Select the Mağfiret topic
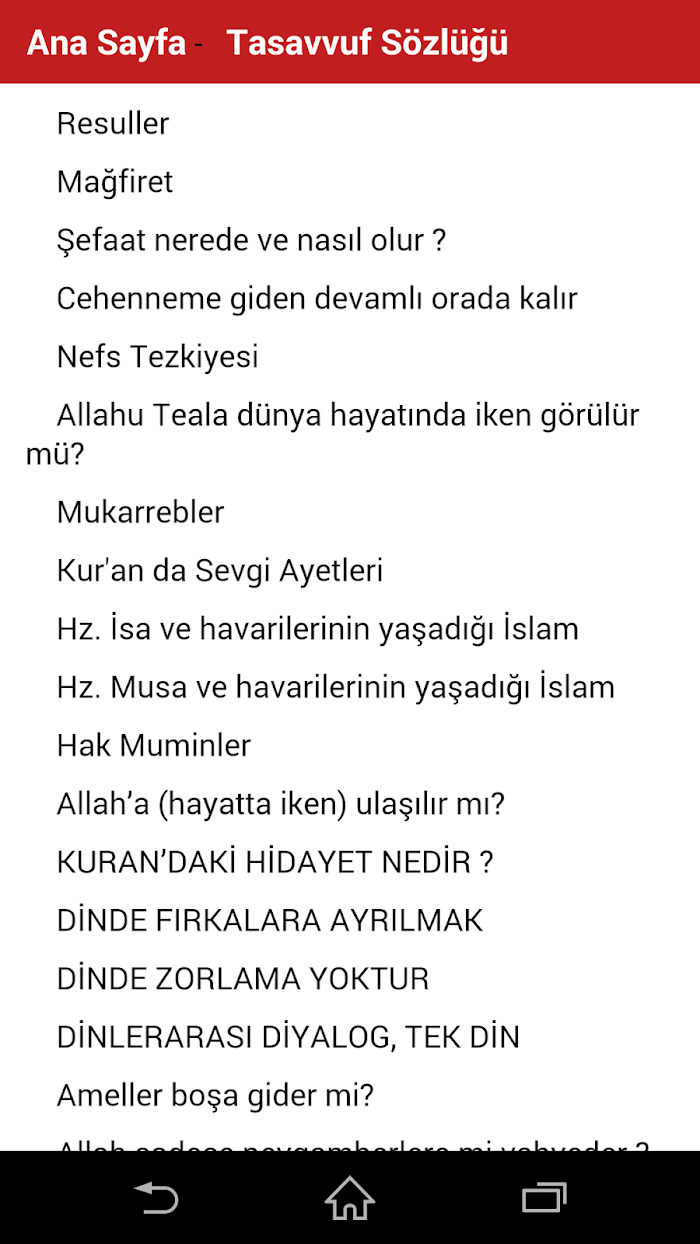 [x=115, y=182]
